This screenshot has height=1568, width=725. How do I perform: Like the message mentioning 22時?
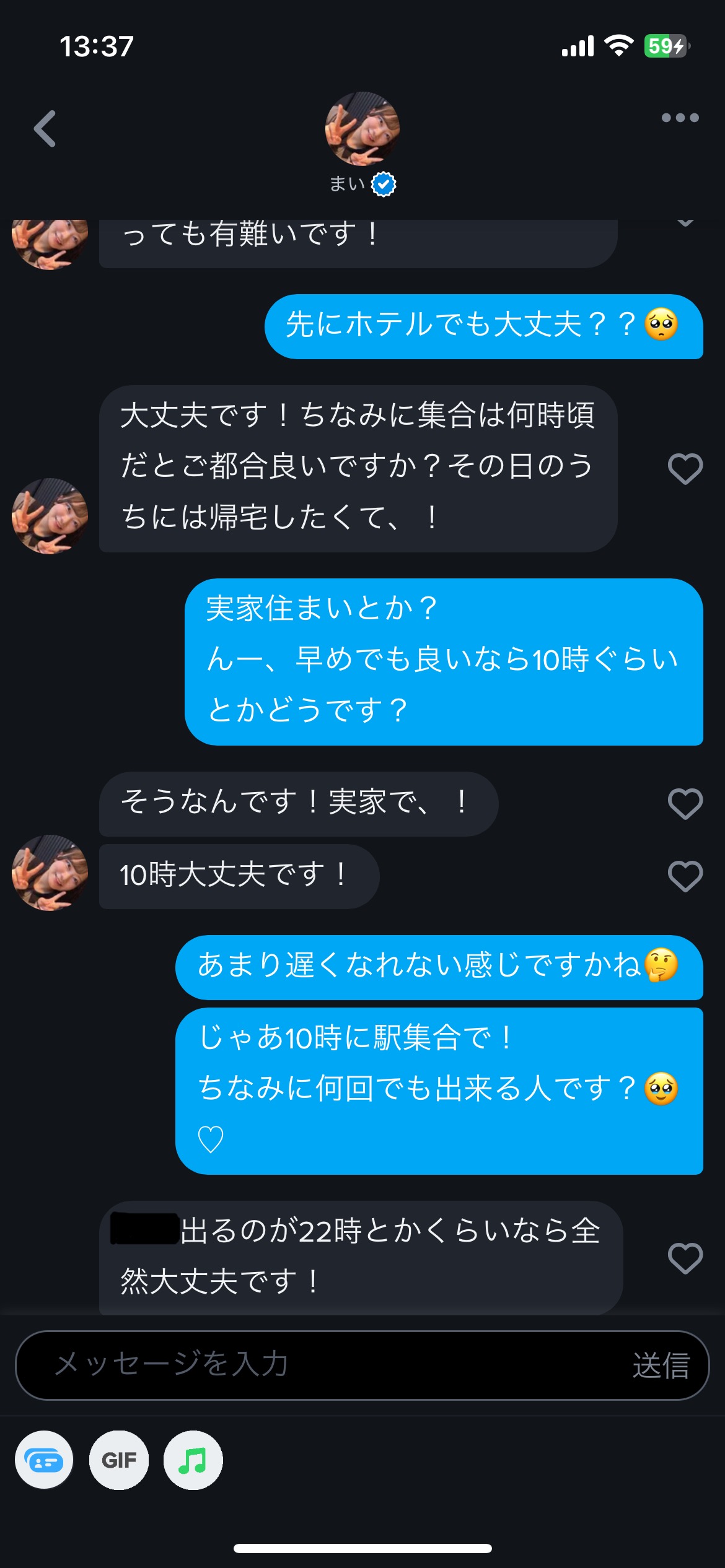click(684, 1258)
